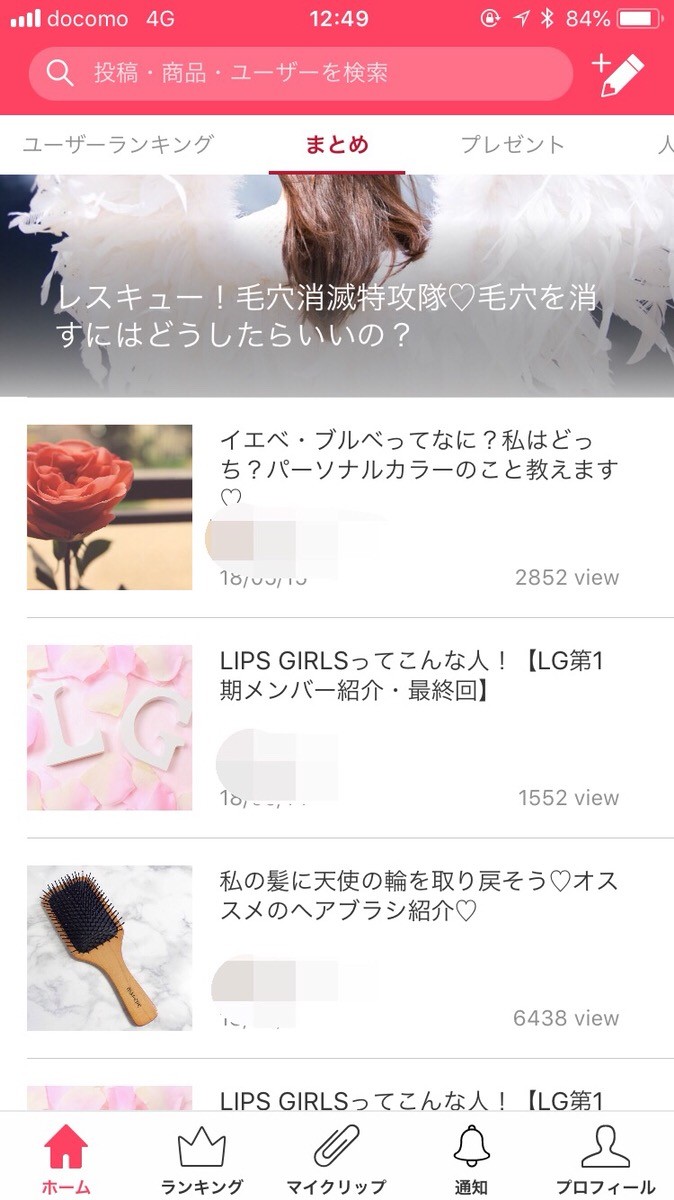
Task: Switch to the ユーザーランキング tab
Action: point(118,145)
